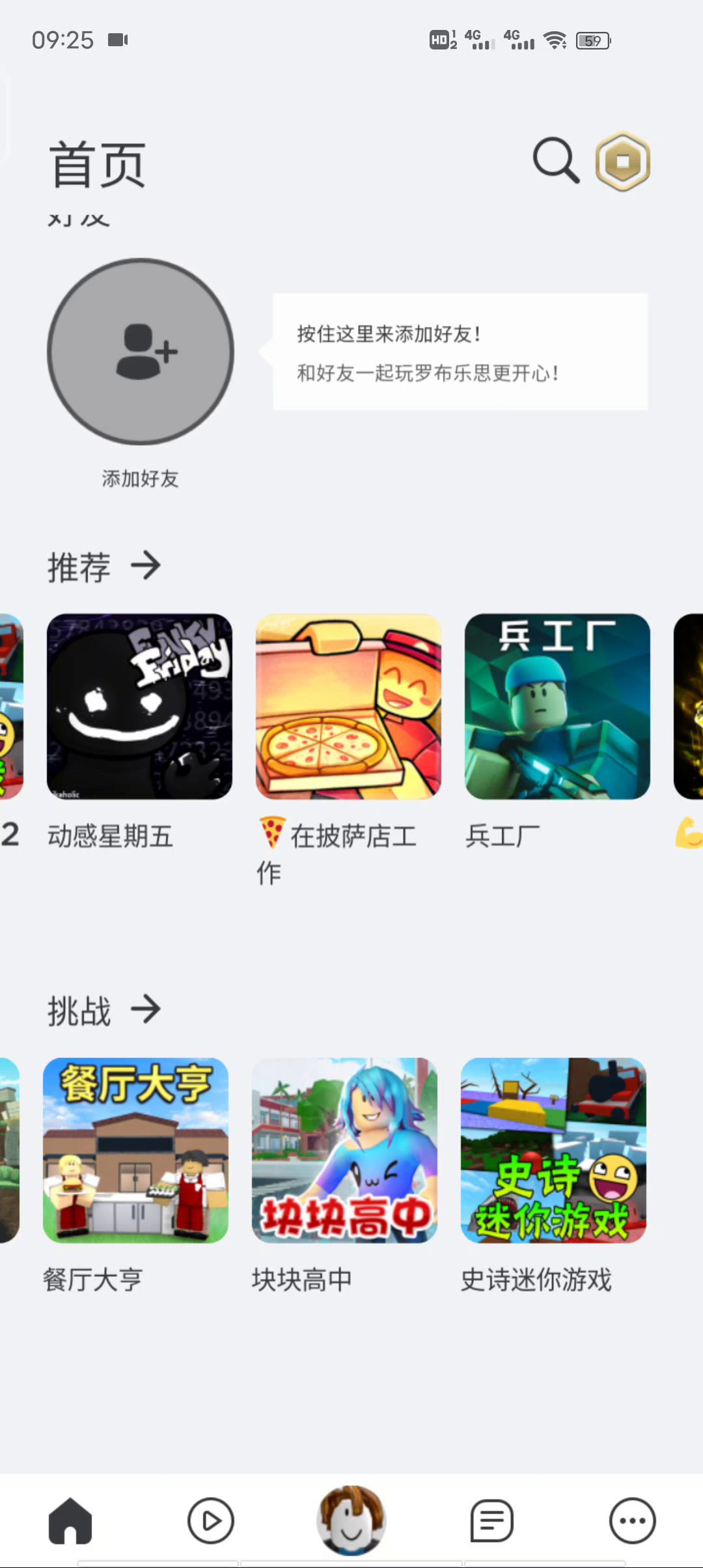
Task: Open the more options tab
Action: (x=632, y=1521)
